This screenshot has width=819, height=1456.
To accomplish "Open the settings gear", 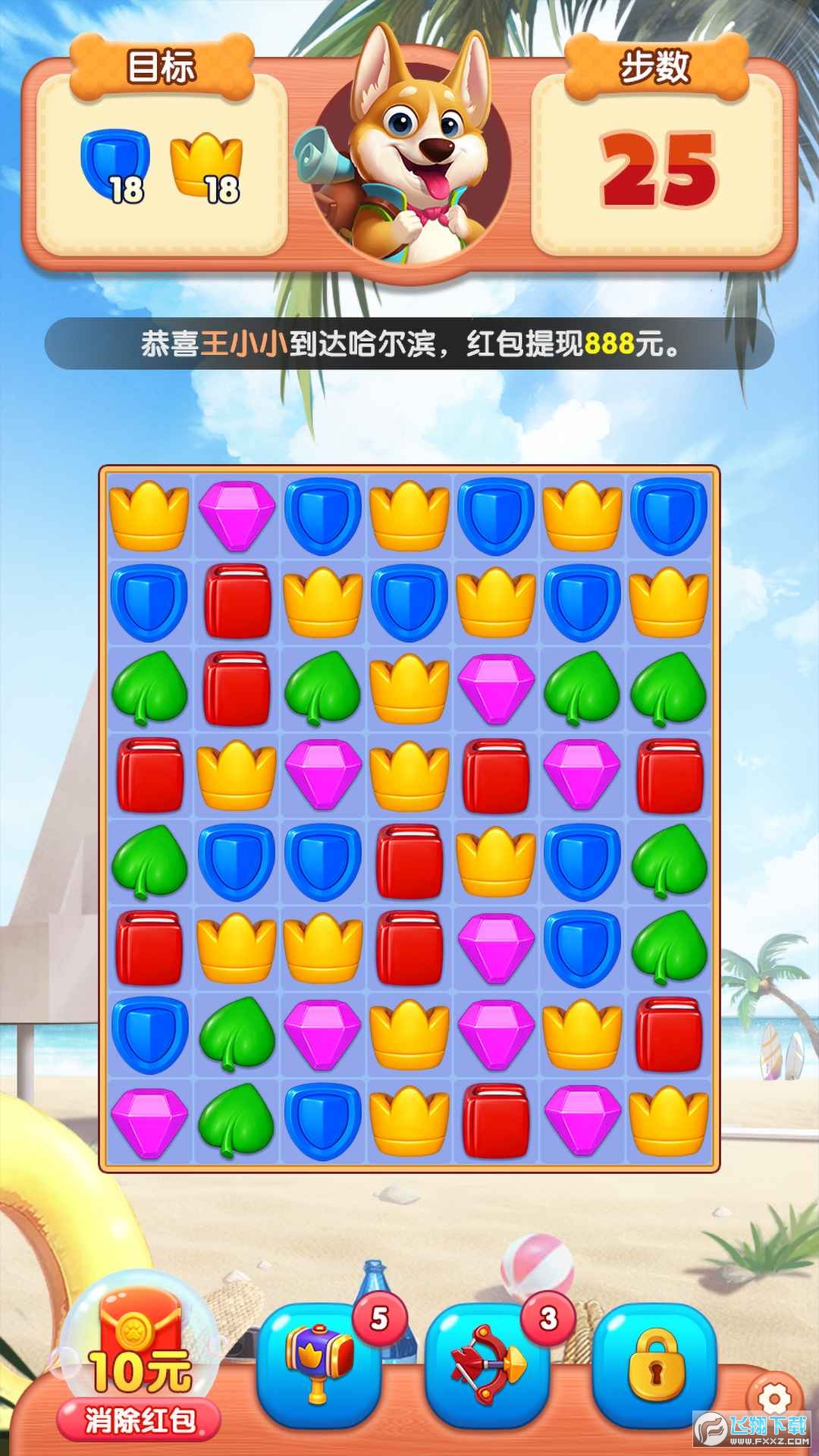I will (773, 1398).
